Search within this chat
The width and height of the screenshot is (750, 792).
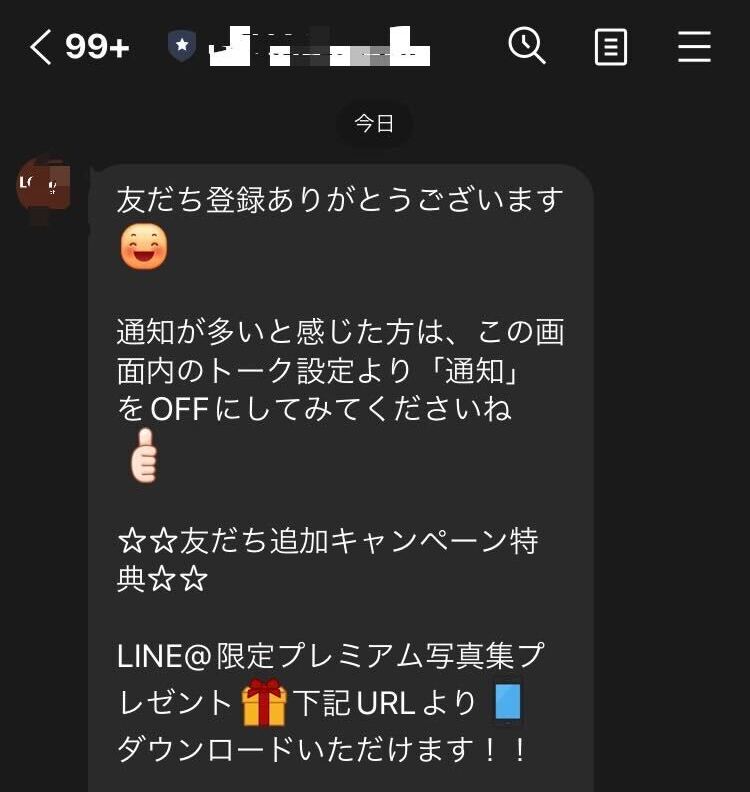pyautogui.click(x=526, y=46)
